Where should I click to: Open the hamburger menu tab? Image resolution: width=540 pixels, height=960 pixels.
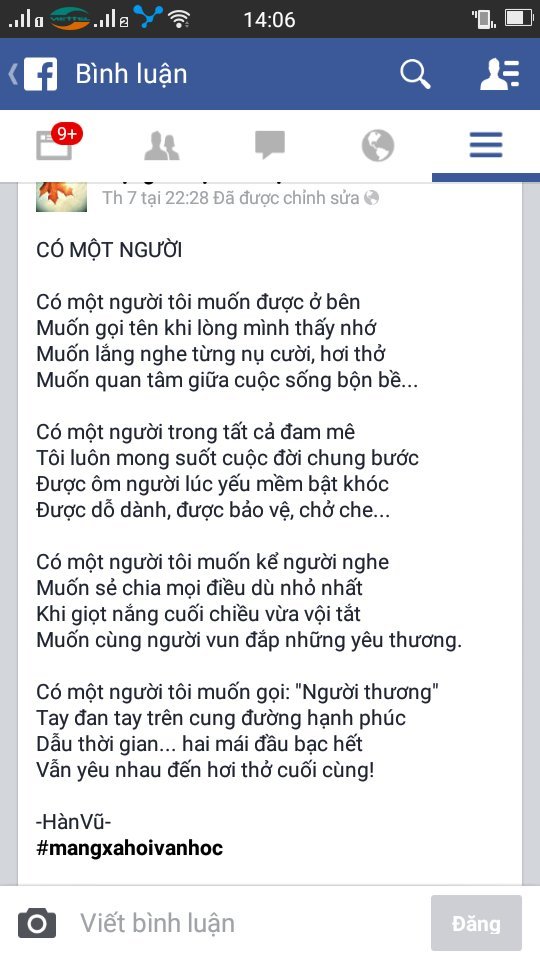486,146
